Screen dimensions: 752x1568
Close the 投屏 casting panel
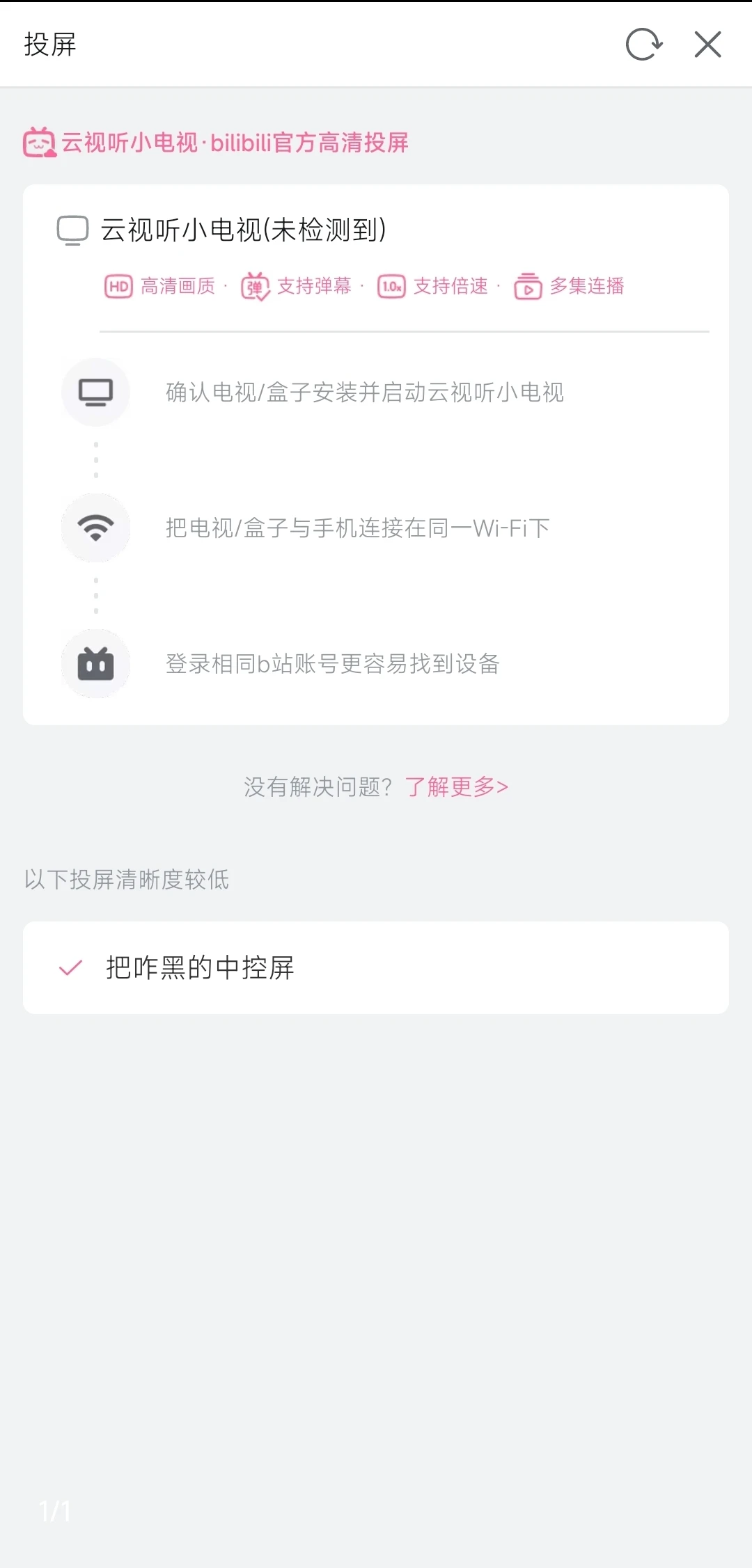[x=707, y=45]
